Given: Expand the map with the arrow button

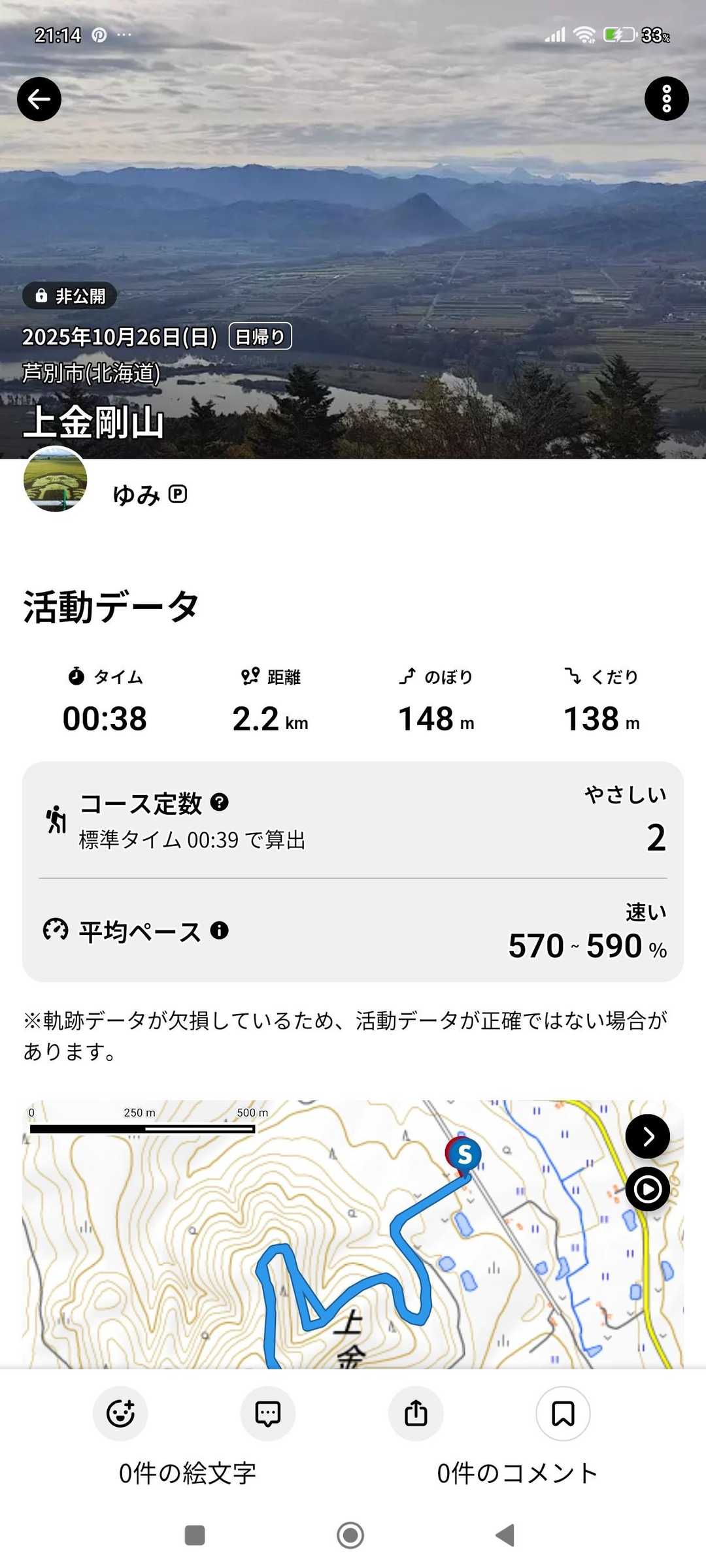Looking at the screenshot, I should tap(647, 1137).
